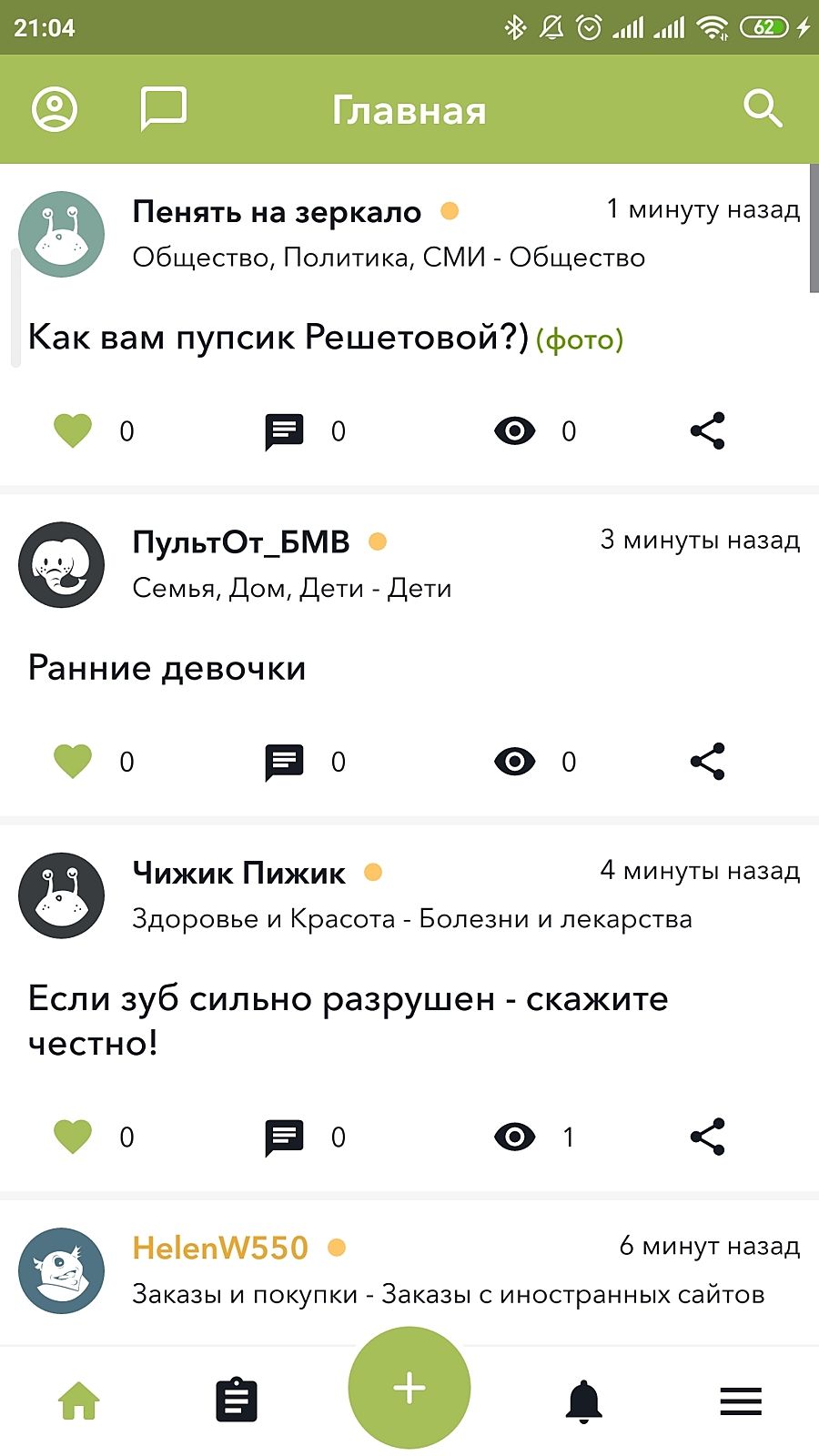Open comments on 'Как вам пупсик Решетовой?'
The width and height of the screenshot is (819, 1456).
[284, 431]
